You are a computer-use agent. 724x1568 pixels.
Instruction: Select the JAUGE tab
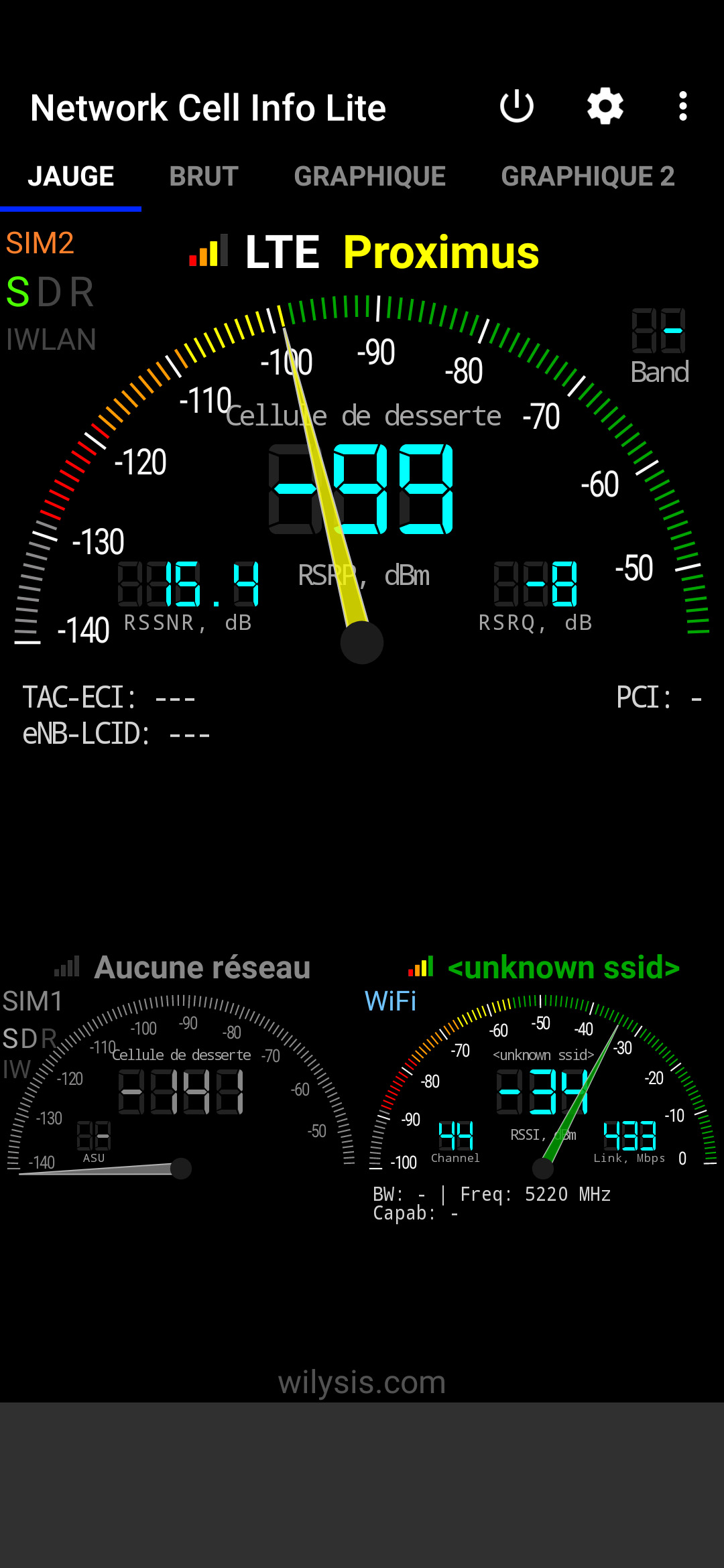click(71, 177)
